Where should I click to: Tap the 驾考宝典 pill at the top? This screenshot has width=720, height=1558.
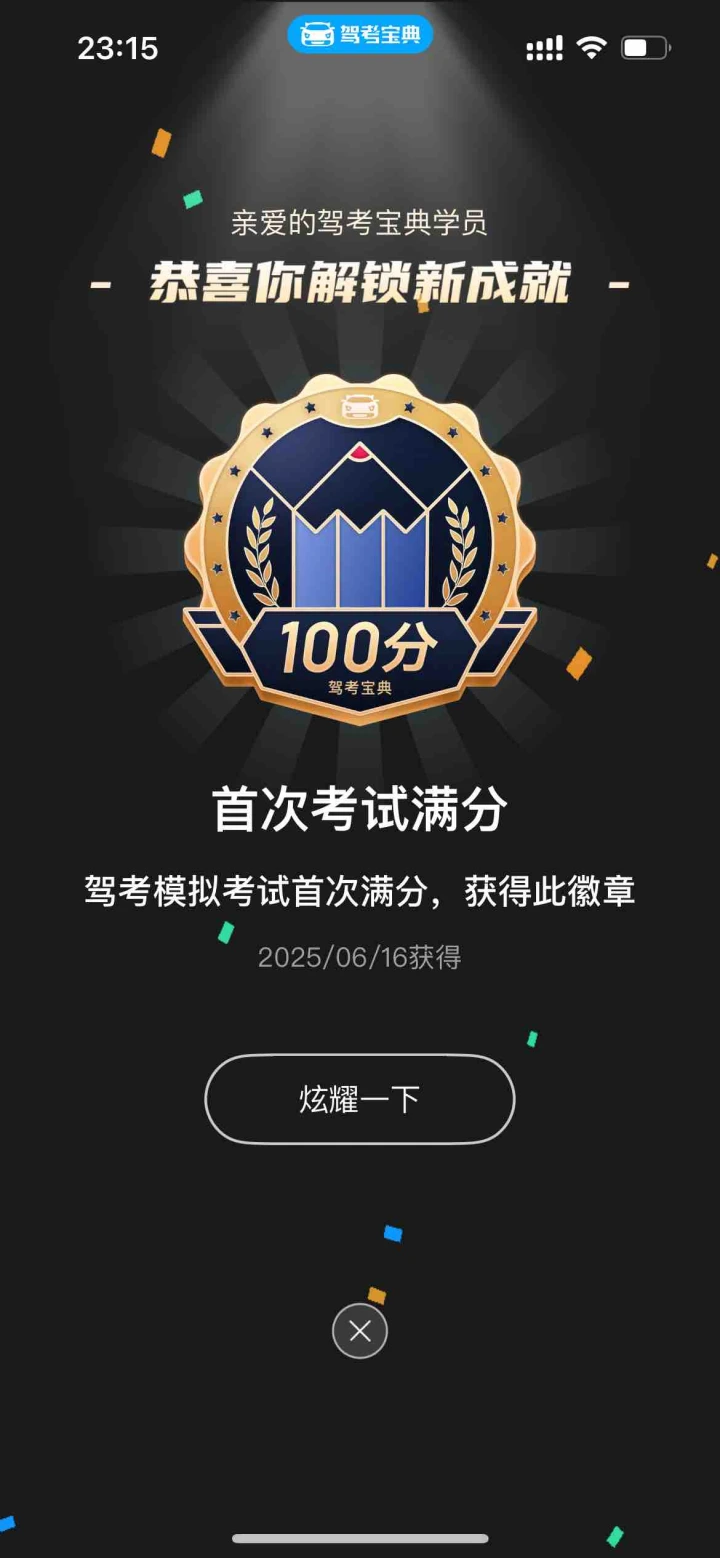(360, 35)
